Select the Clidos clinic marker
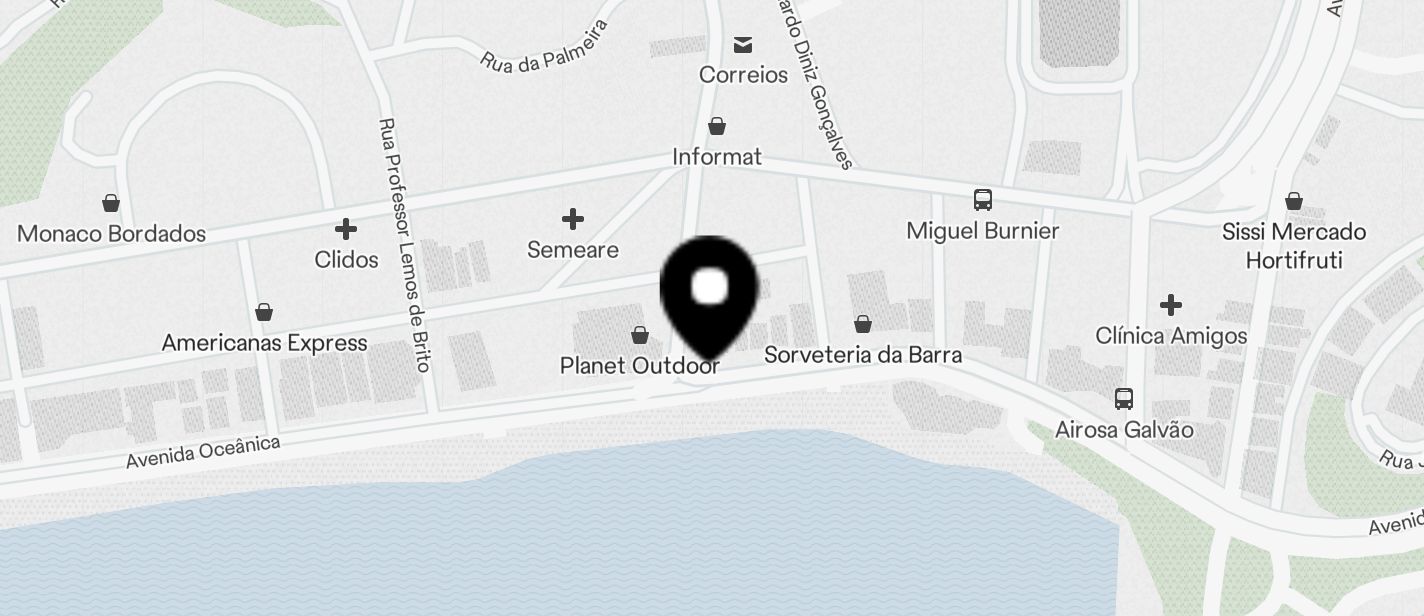 tap(346, 230)
